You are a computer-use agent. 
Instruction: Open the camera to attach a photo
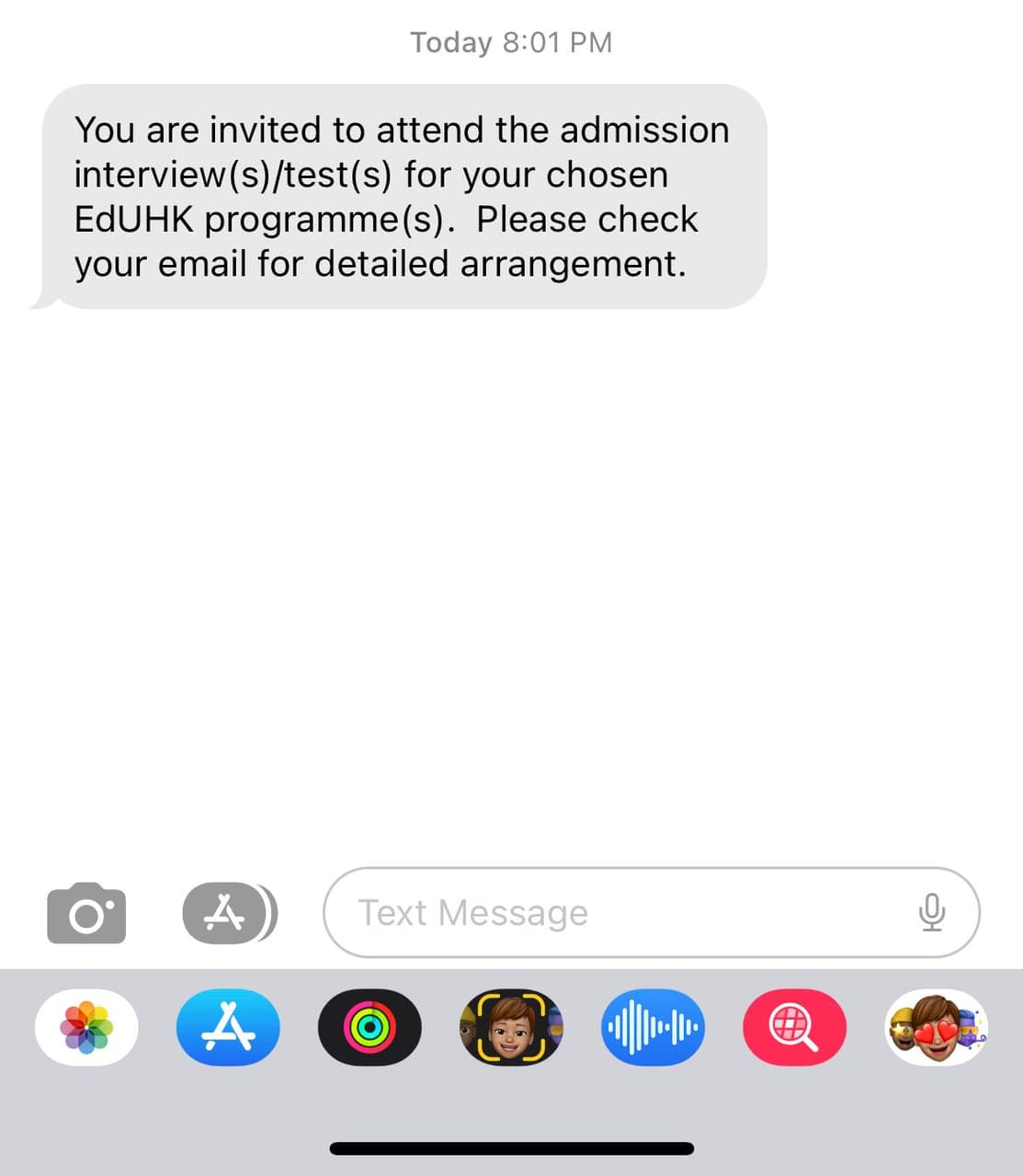[x=86, y=913]
